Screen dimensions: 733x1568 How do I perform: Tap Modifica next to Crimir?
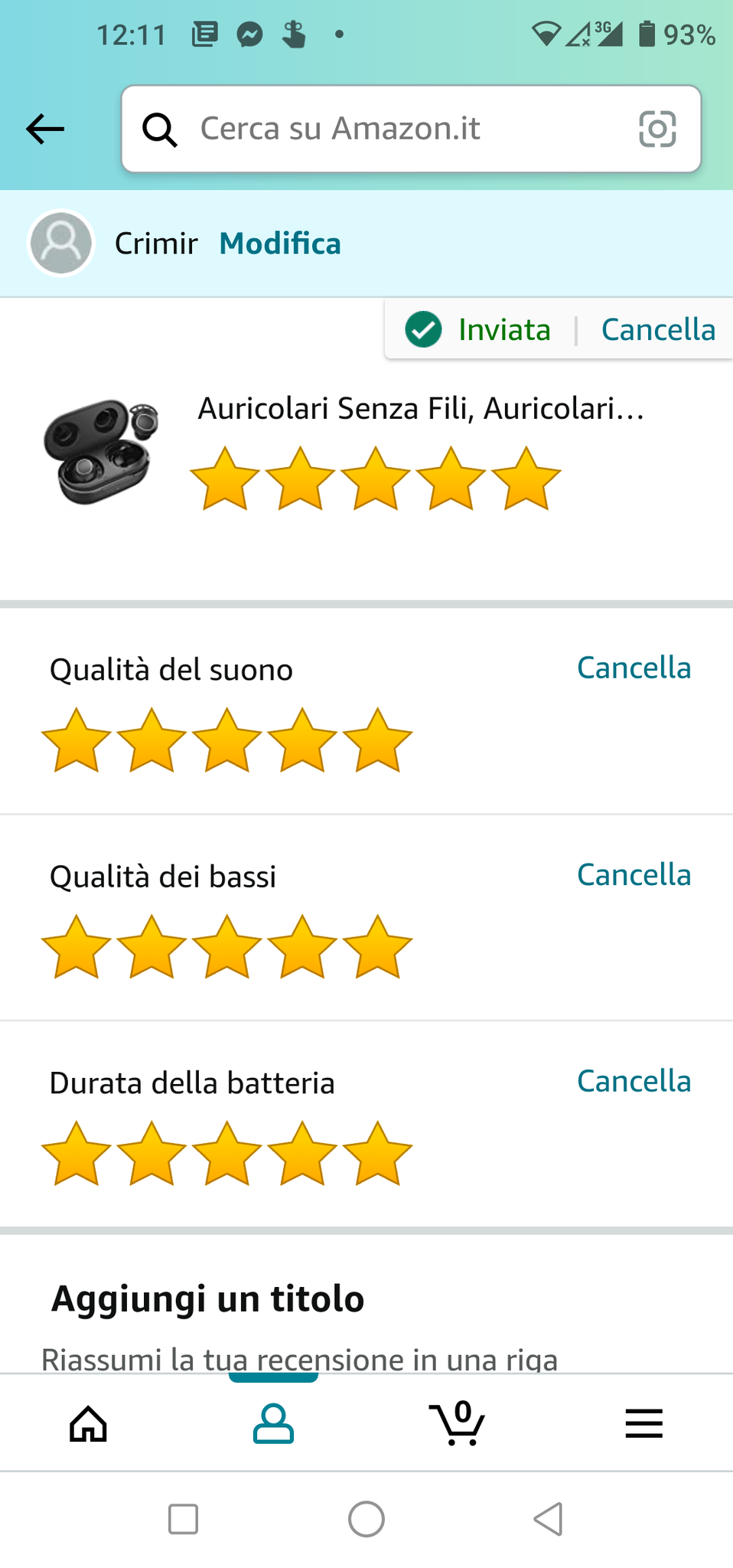pos(280,243)
